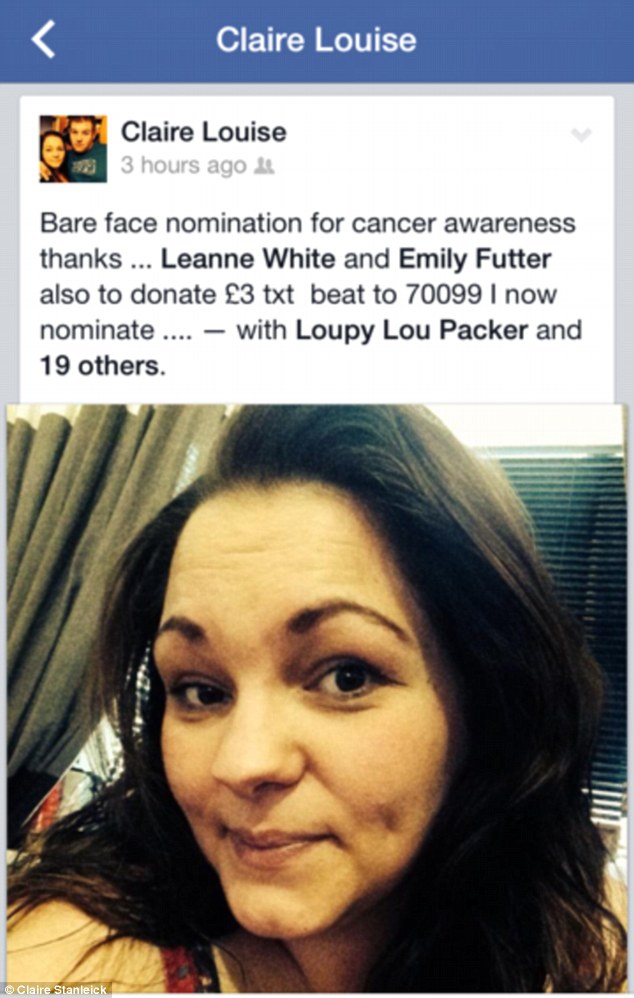View Leanne White's profile
The image size is (634, 998).
coord(250,259)
